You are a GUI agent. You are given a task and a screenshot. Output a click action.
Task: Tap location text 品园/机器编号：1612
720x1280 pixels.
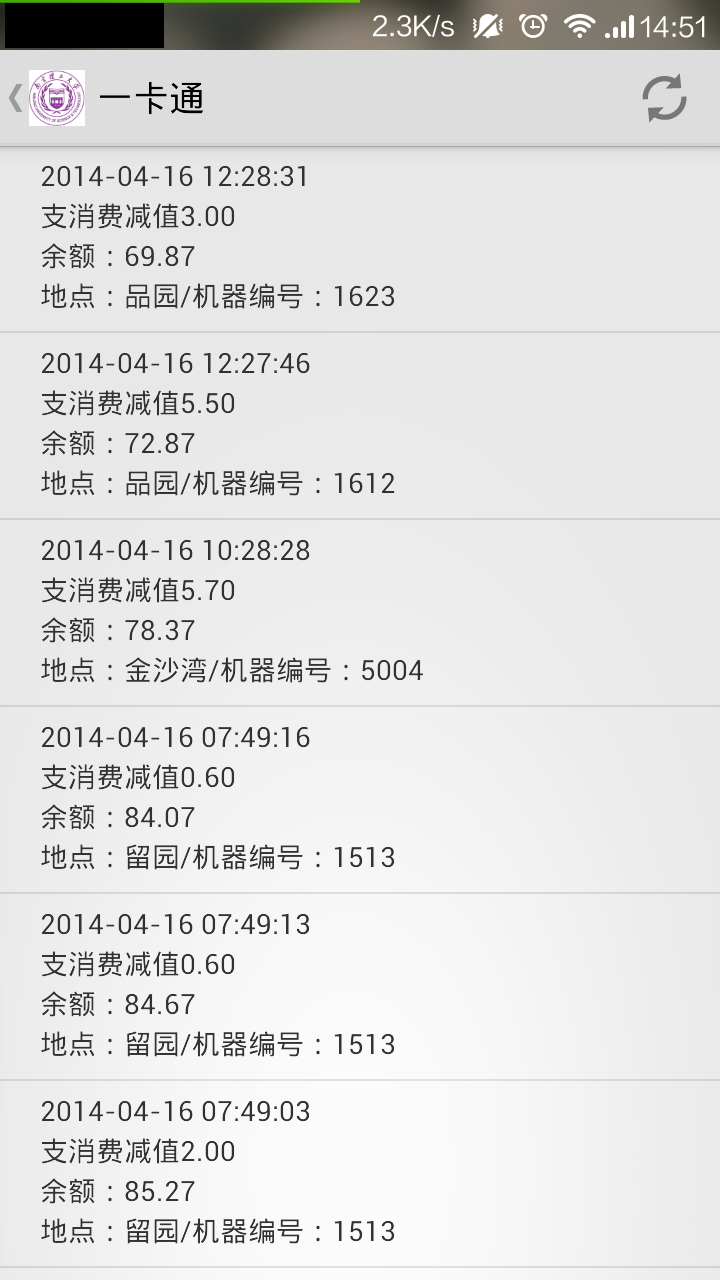(218, 483)
